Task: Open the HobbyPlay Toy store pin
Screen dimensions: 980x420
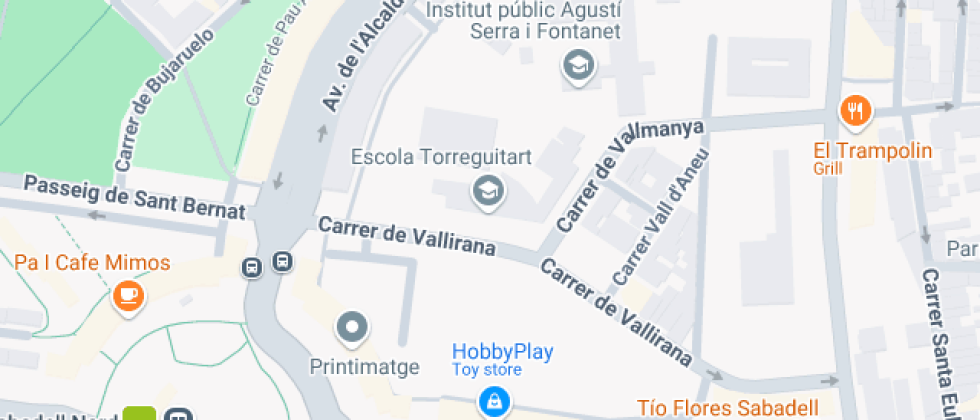Action: tap(492, 402)
